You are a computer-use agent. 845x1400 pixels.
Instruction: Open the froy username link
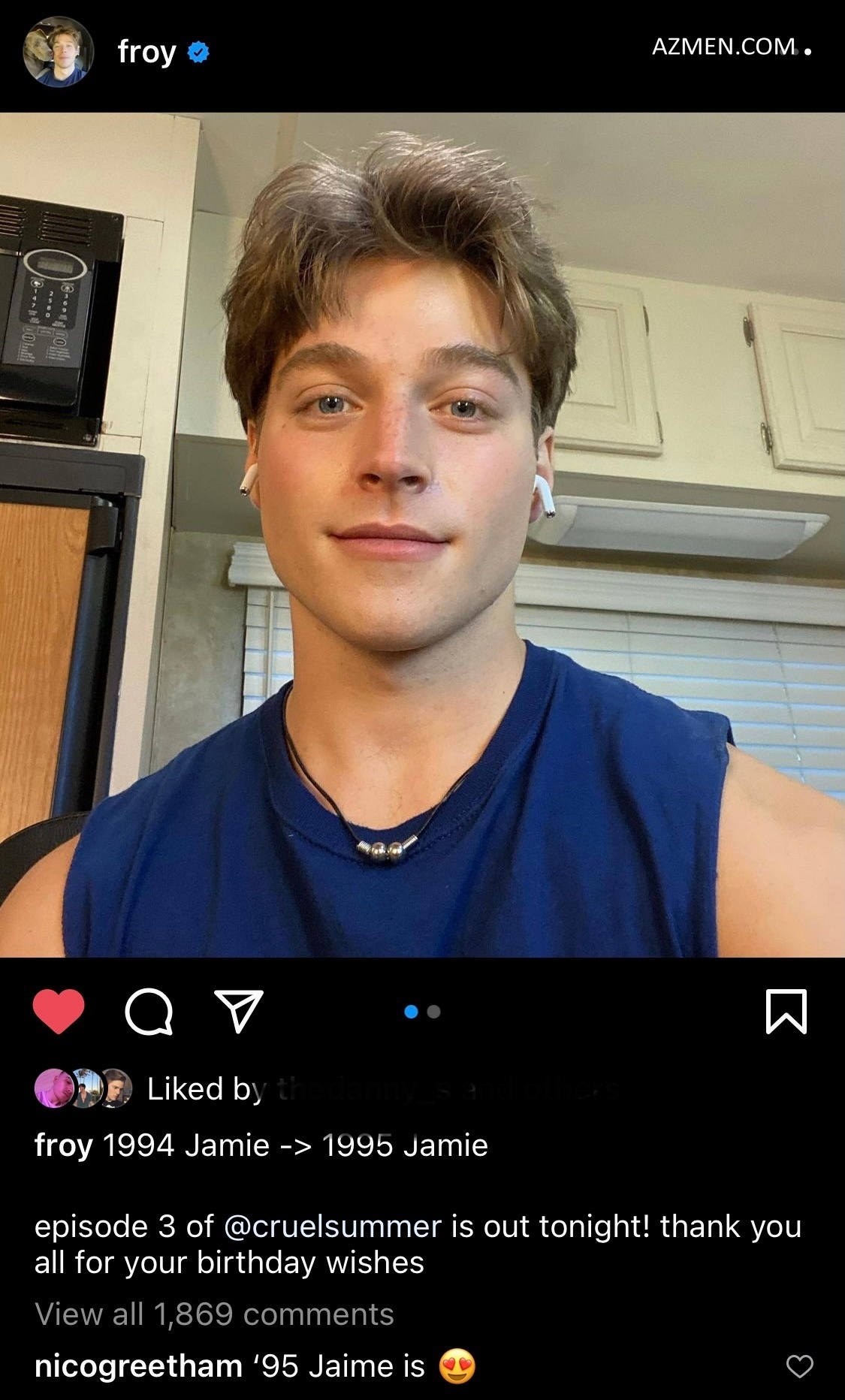point(146,53)
